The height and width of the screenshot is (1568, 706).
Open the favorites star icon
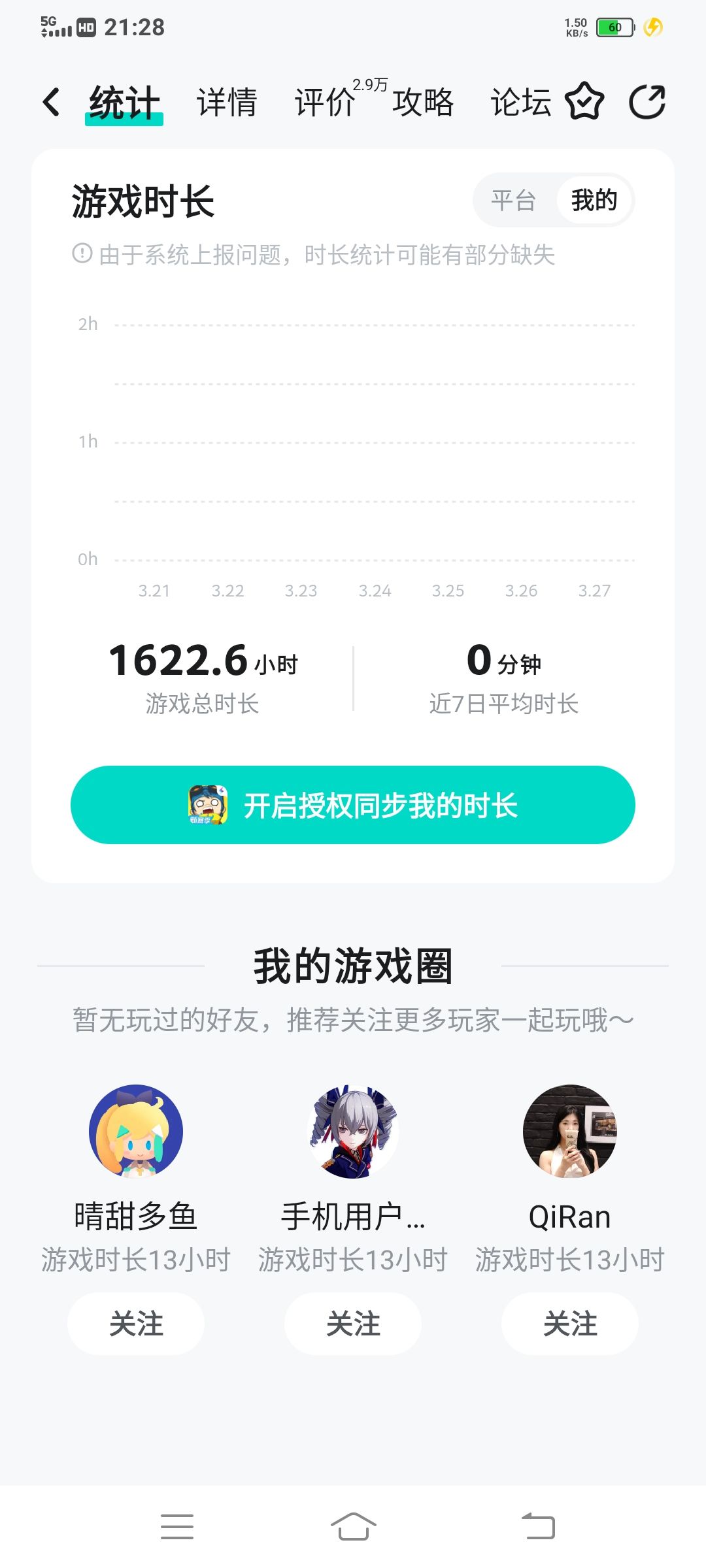[x=585, y=103]
